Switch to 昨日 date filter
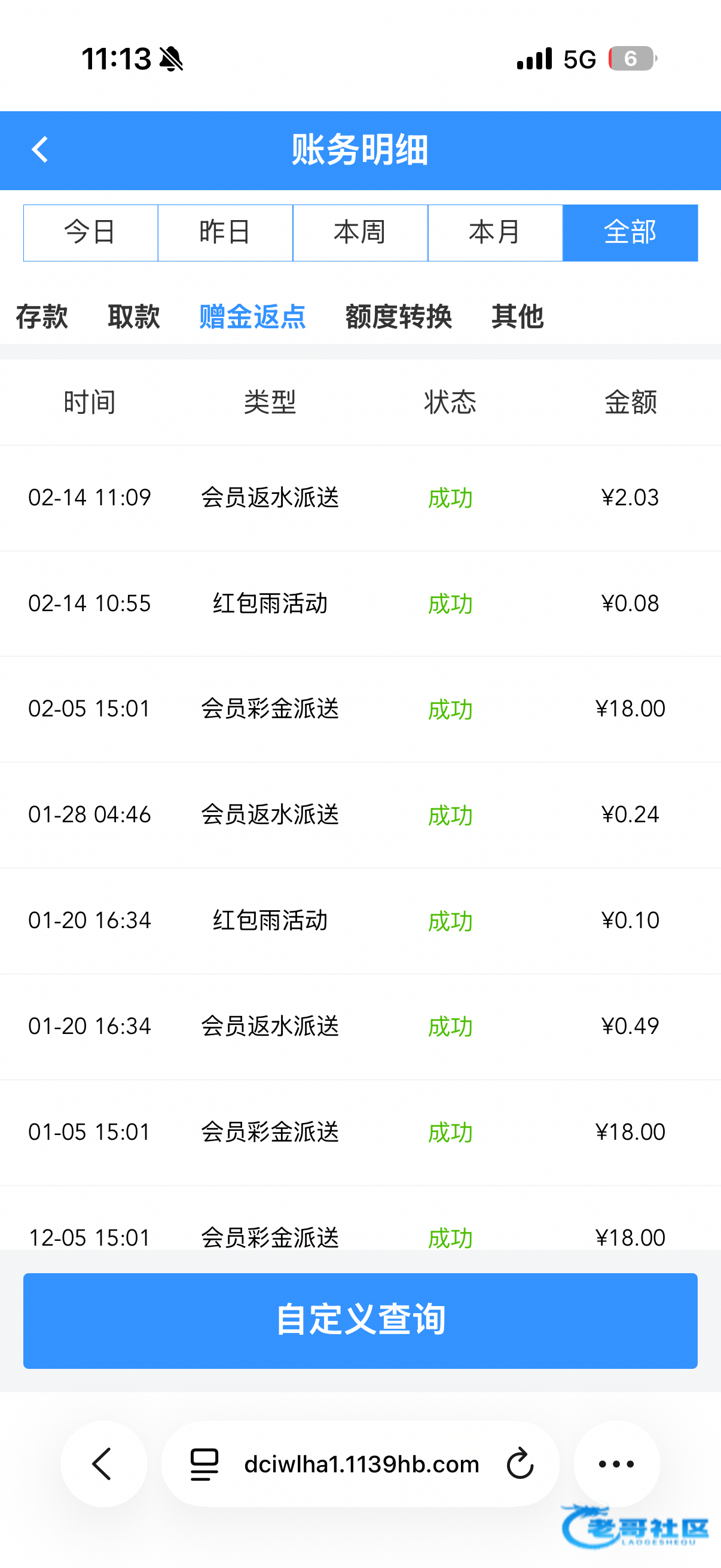Image resolution: width=721 pixels, height=1568 pixels. [x=225, y=233]
